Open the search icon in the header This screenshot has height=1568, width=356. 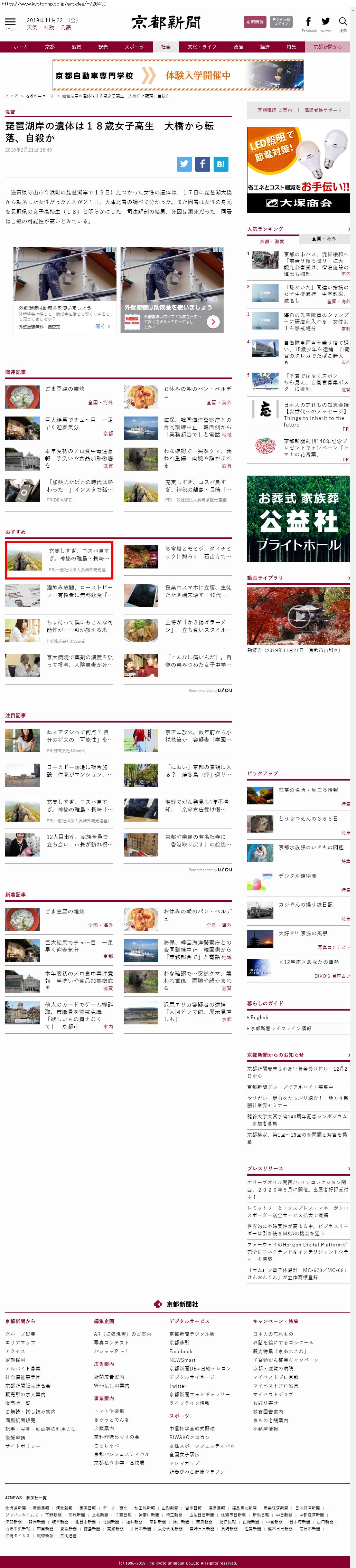pos(343,22)
